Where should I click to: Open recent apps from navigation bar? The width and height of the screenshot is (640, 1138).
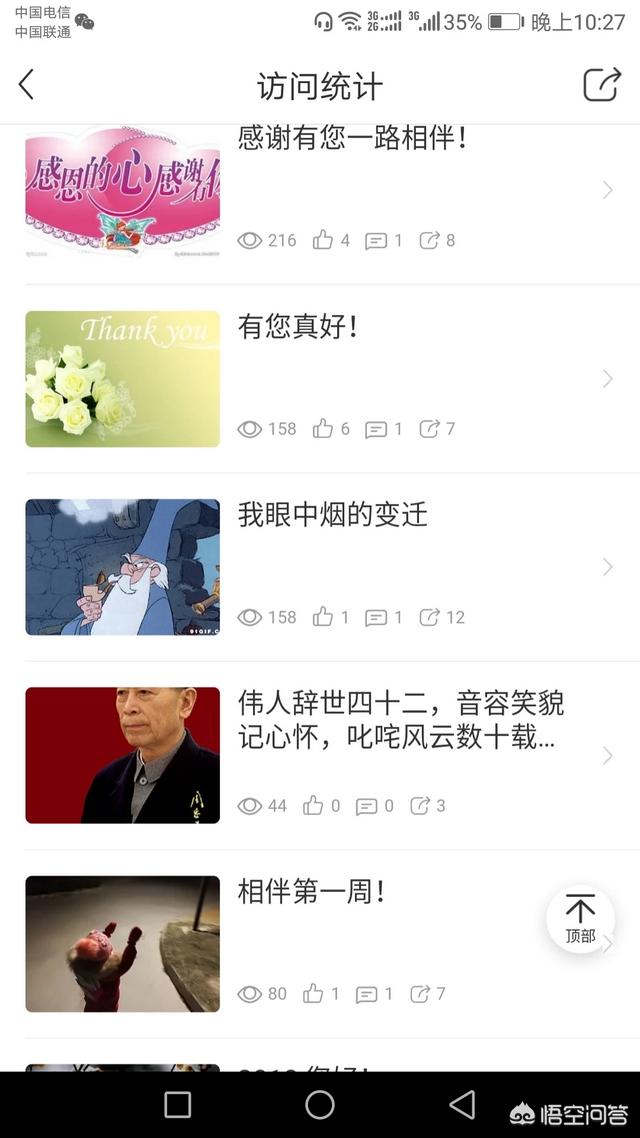click(x=178, y=1104)
